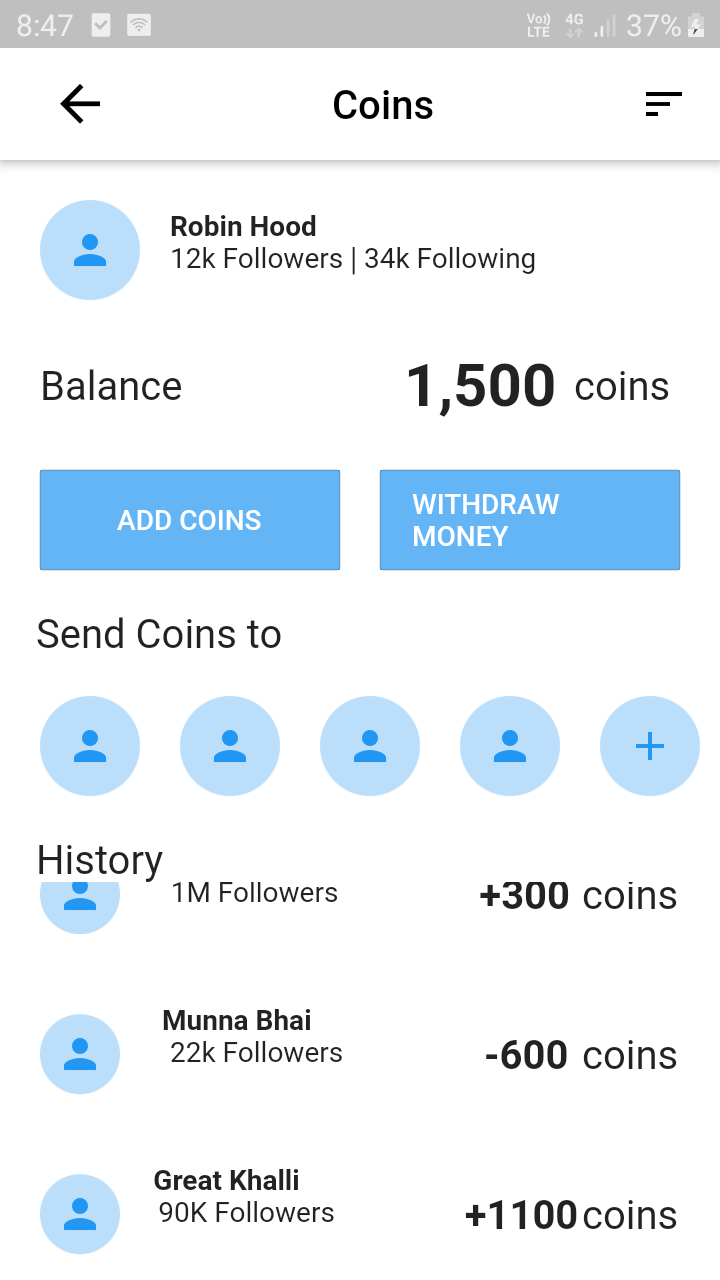The height and width of the screenshot is (1280, 720).
Task: Open the sort options icon top right
Action: pos(664,103)
